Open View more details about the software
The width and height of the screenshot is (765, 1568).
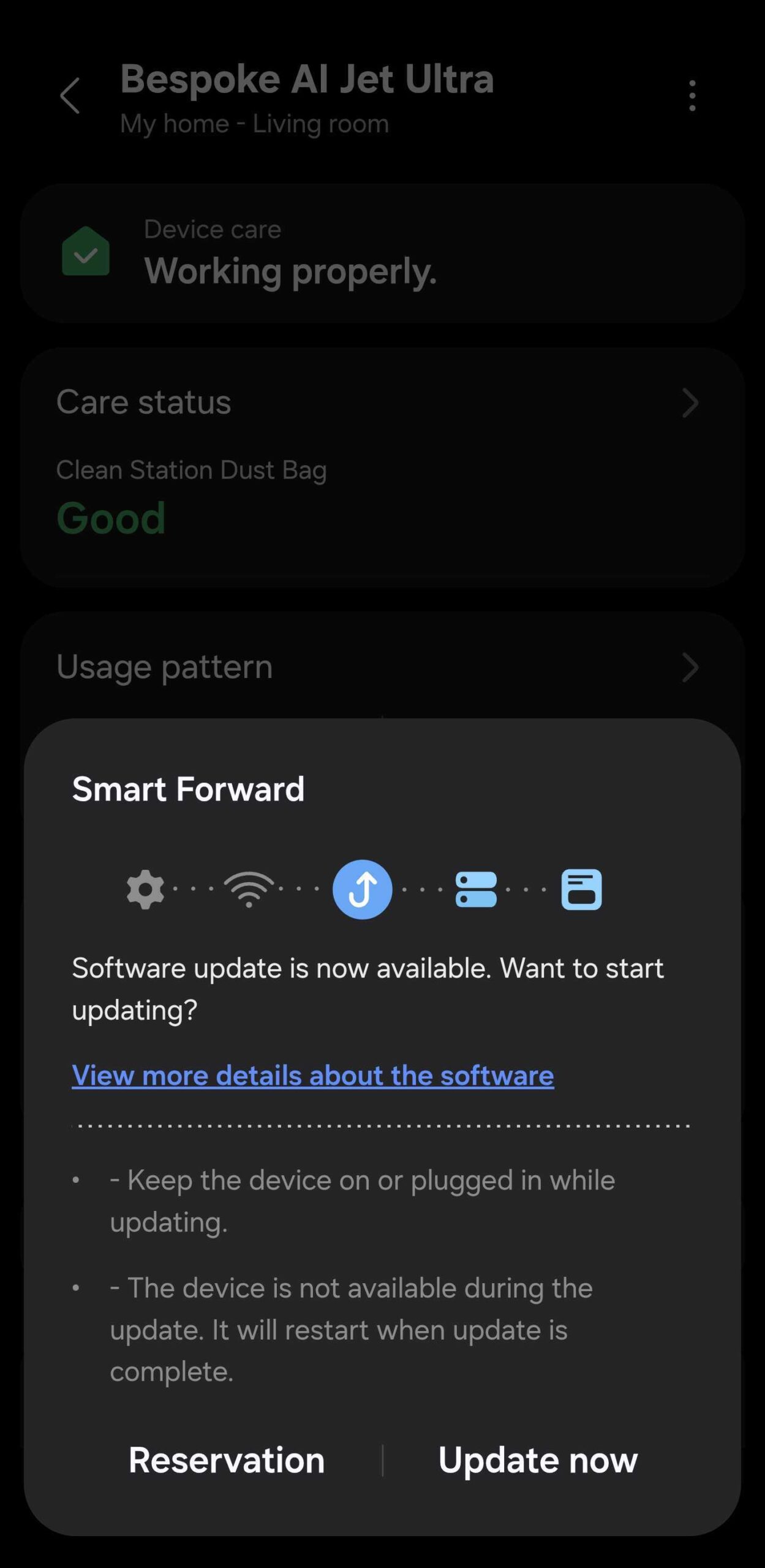coord(312,1076)
